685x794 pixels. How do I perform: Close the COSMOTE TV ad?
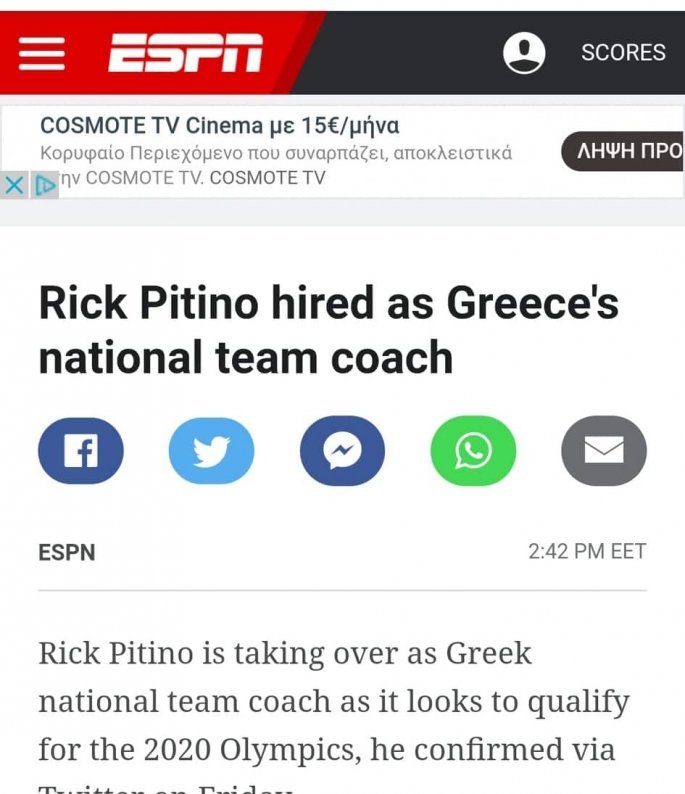pos(14,185)
